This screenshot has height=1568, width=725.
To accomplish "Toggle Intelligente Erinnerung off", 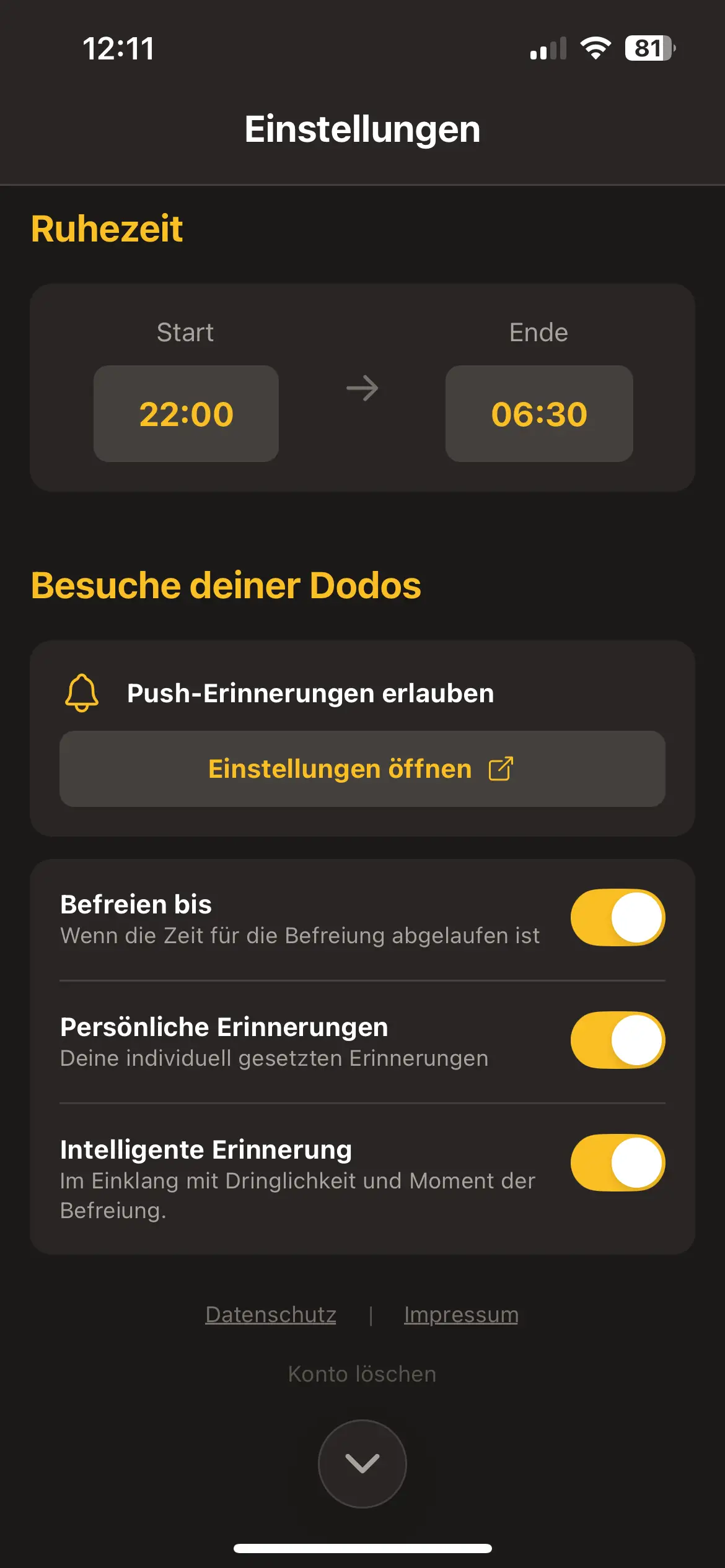I will (617, 1162).
